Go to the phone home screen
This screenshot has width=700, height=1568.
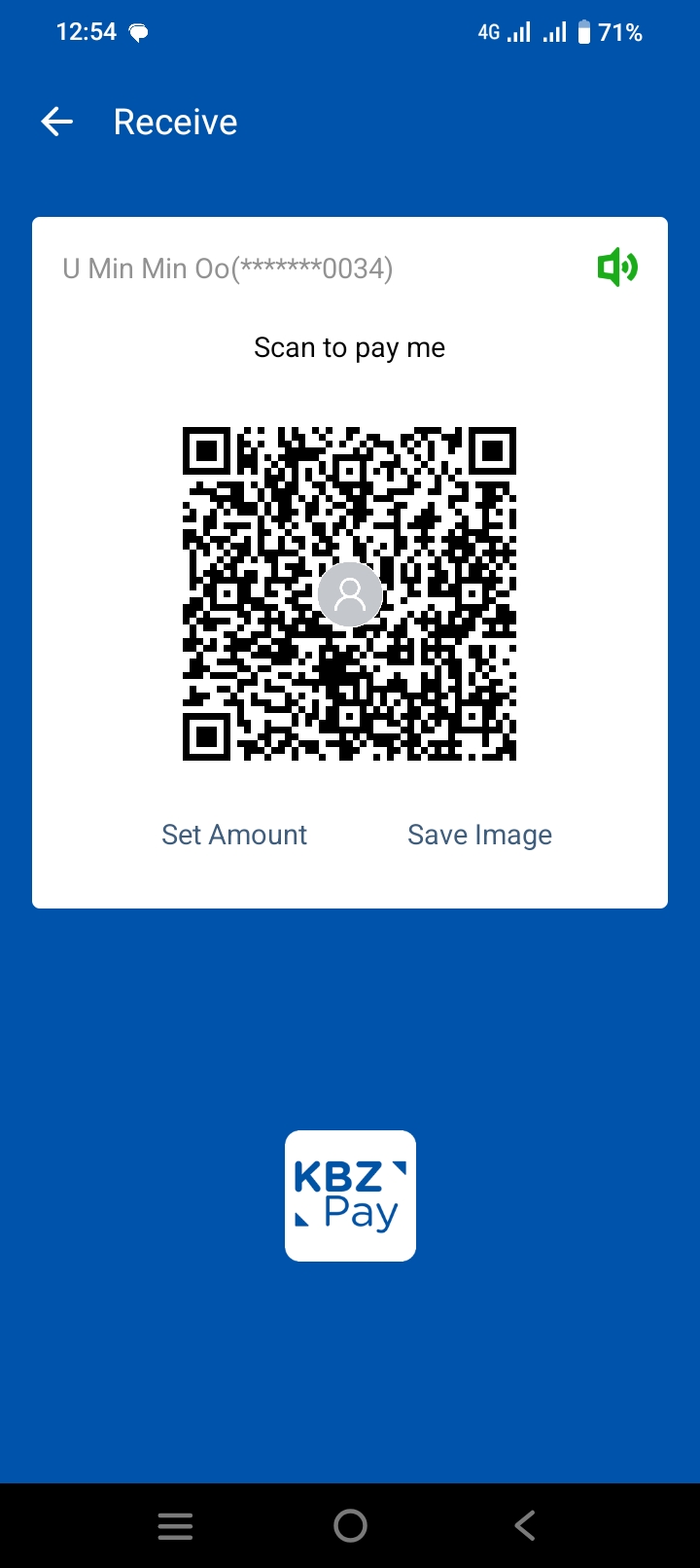point(350,1525)
